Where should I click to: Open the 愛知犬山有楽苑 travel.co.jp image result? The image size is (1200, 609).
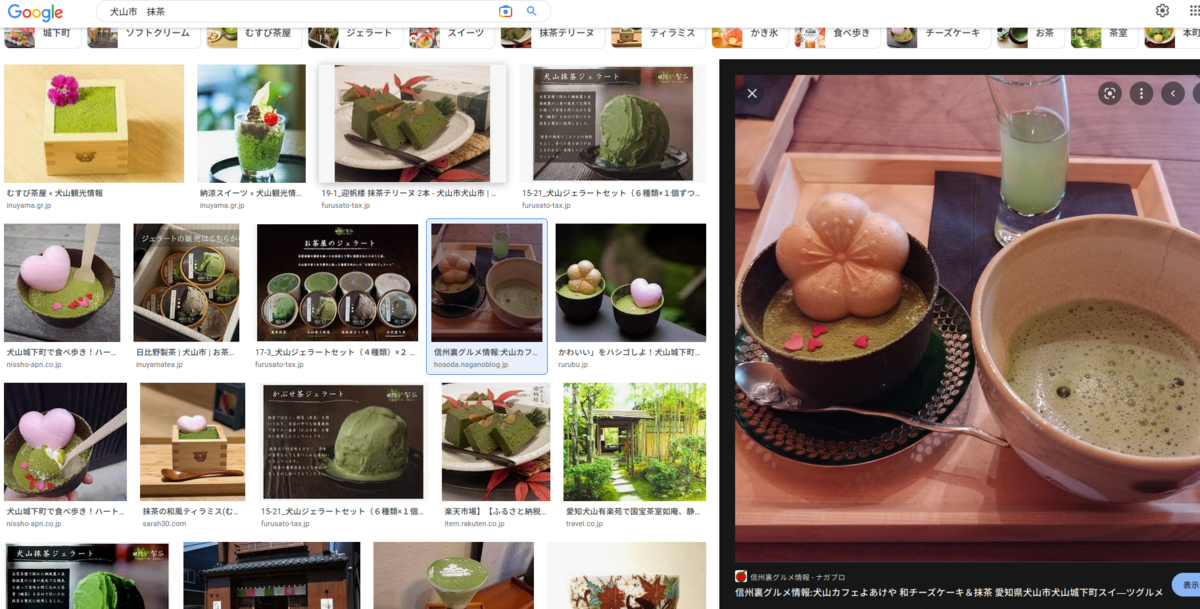(x=634, y=441)
